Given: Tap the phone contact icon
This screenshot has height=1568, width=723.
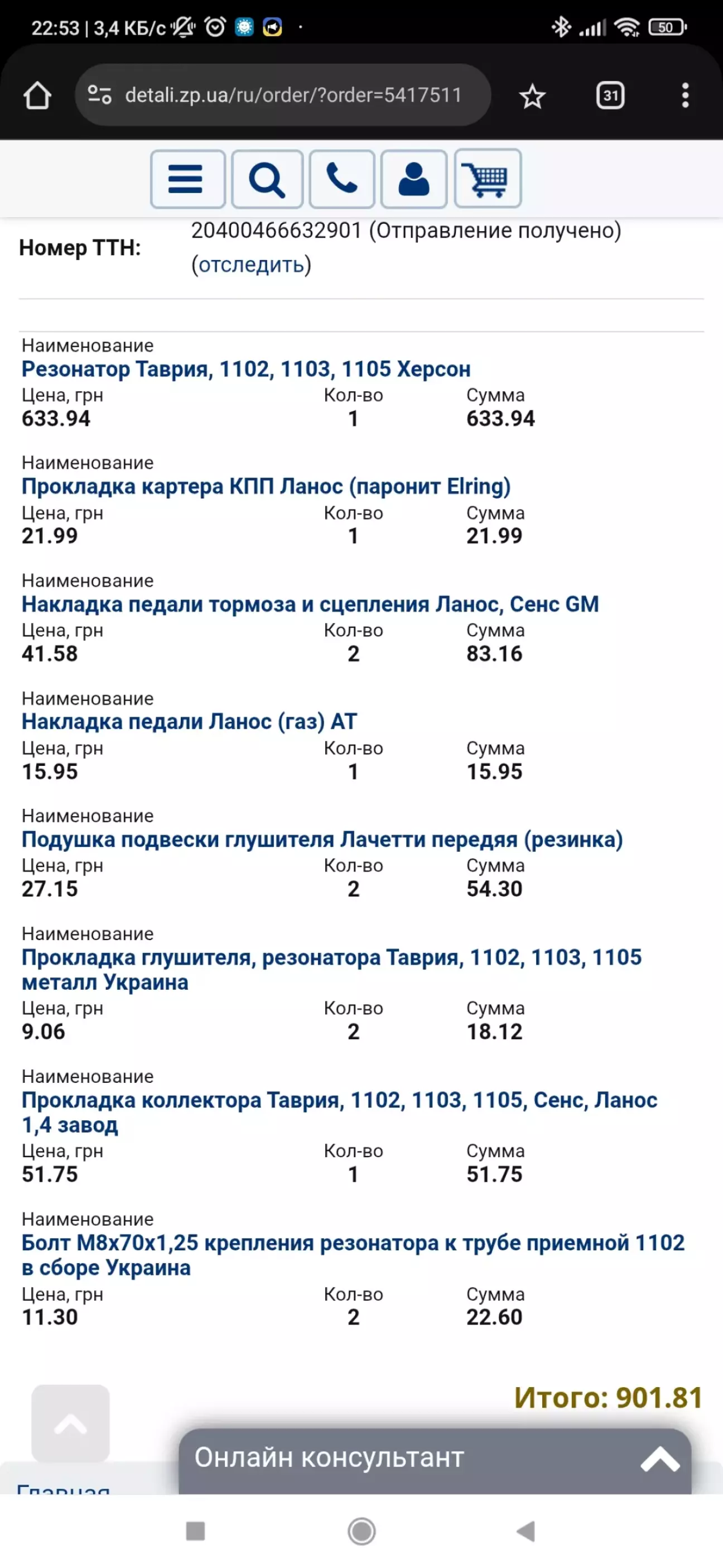Looking at the screenshot, I should coord(341,179).
